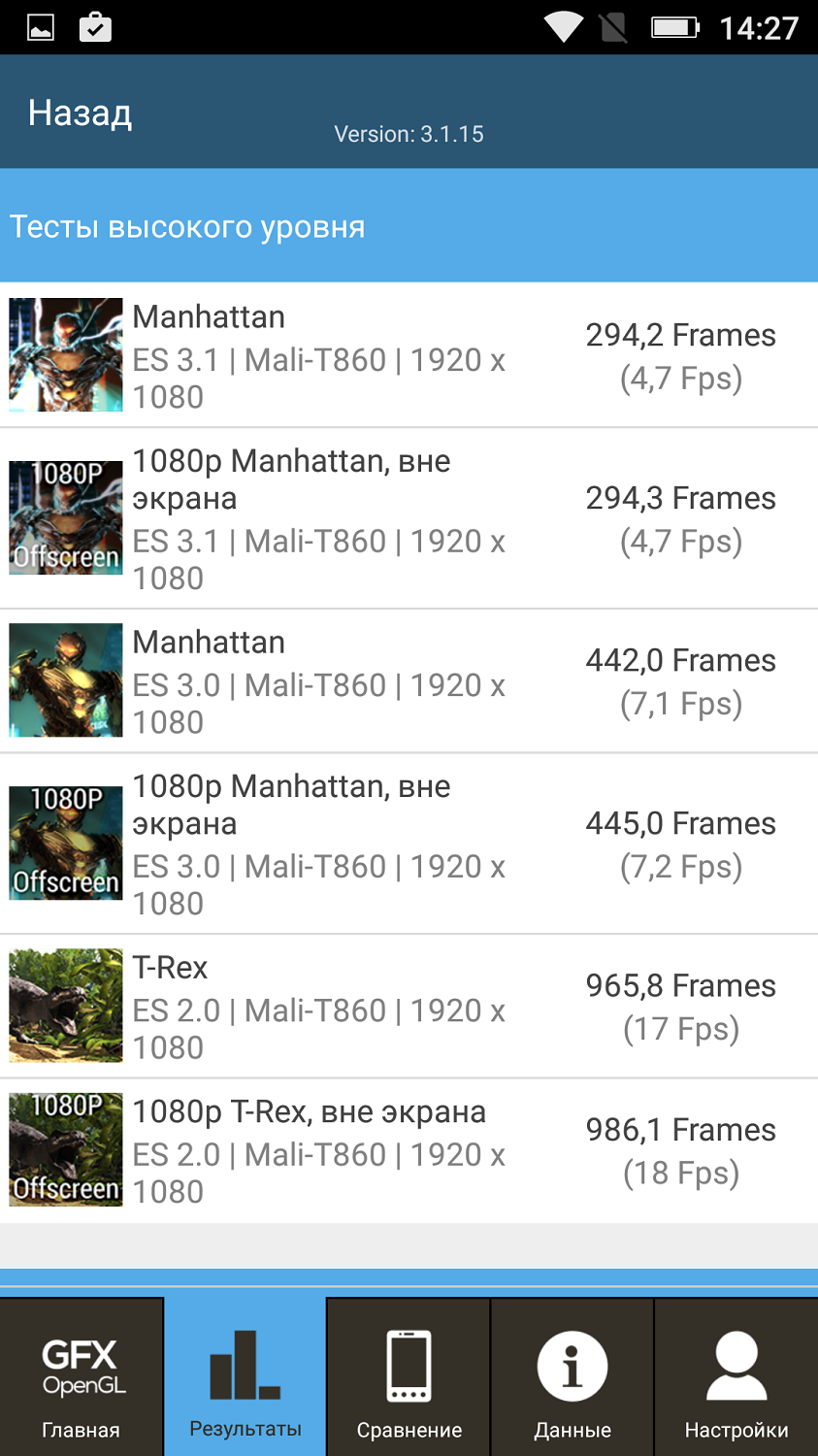Select the Результаты tab
Screen dimensions: 818x1456
click(x=245, y=1378)
